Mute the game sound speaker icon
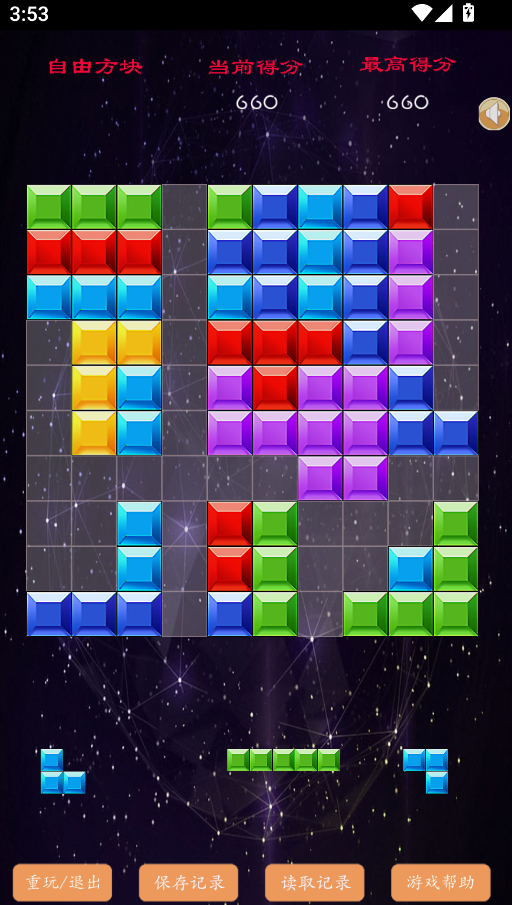Image resolution: width=512 pixels, height=905 pixels. pyautogui.click(x=495, y=114)
